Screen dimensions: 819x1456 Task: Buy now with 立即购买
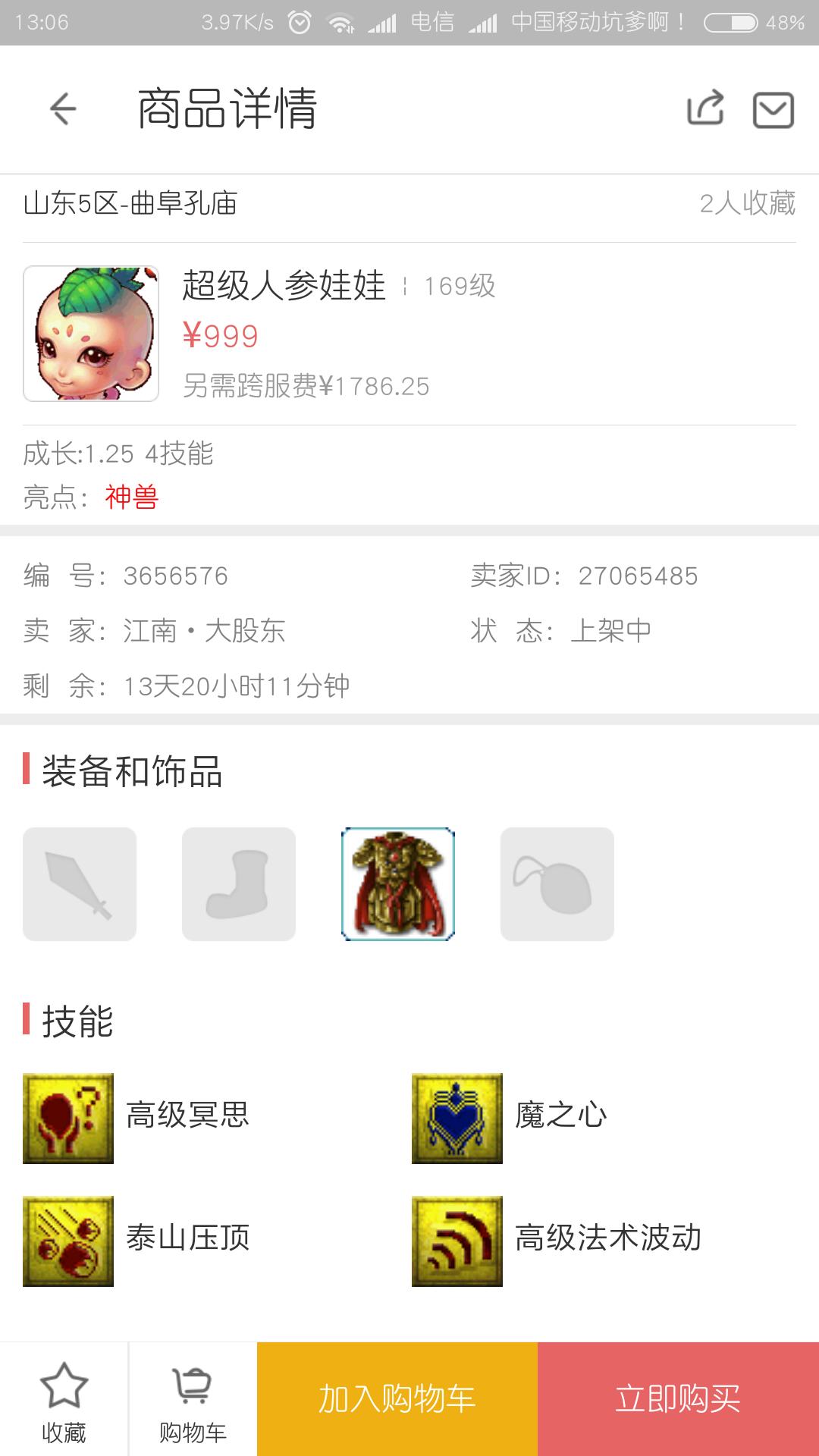point(678,1399)
